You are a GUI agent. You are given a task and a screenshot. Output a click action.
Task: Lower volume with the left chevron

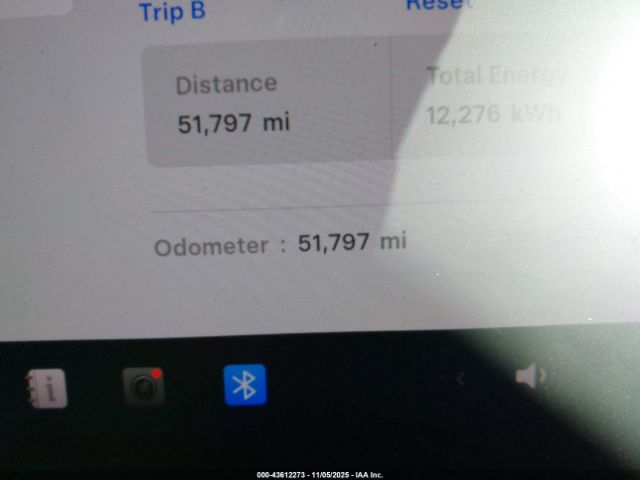(x=461, y=378)
